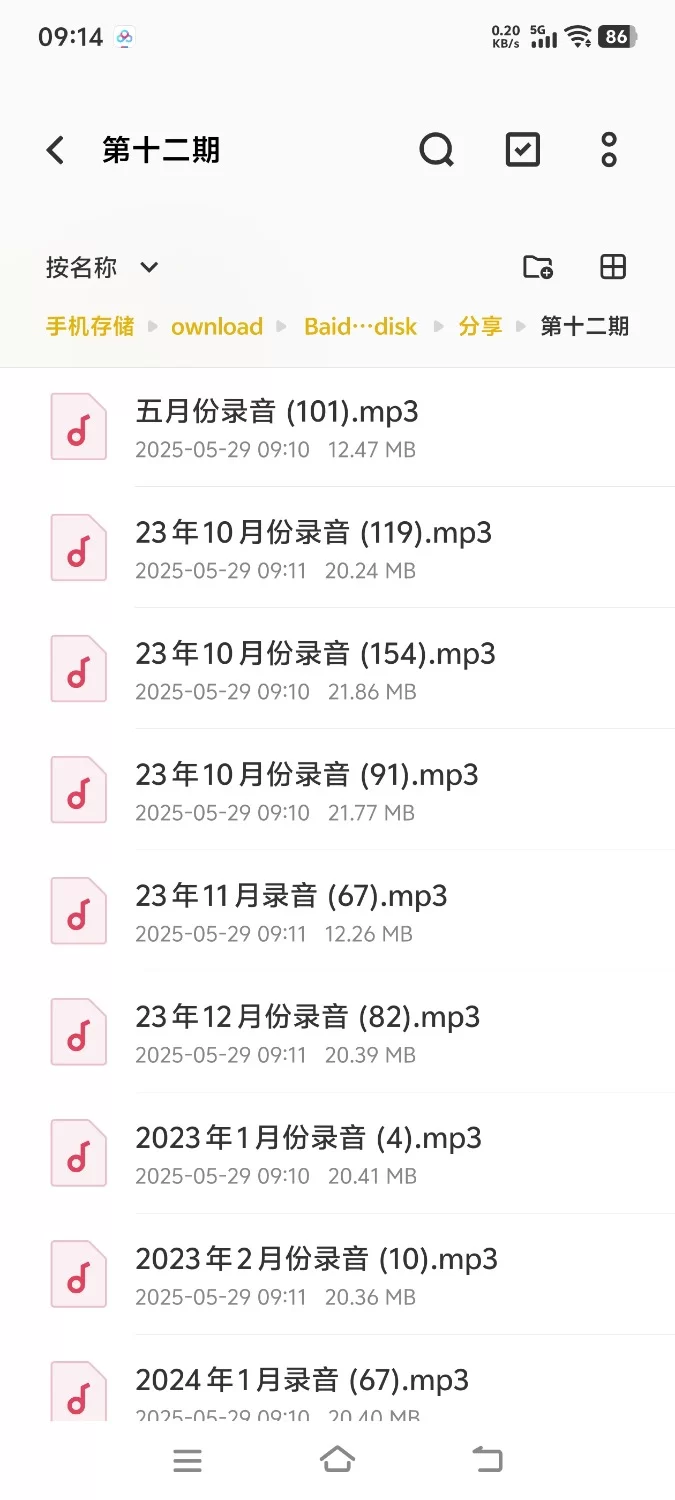Screen dimensions: 675x1500
Task: Open the system recent apps menu button
Action: 187,1460
